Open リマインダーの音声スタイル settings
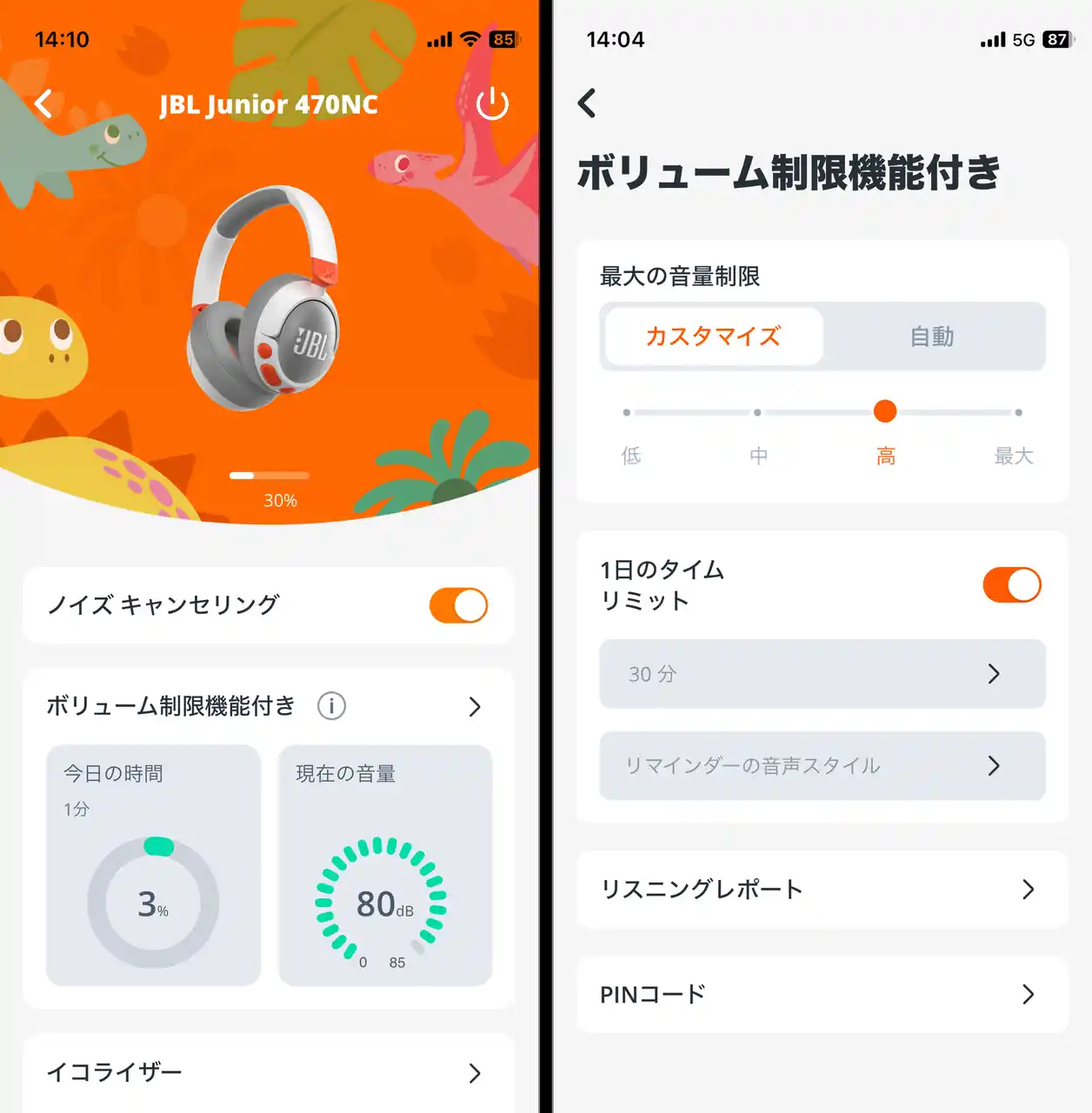Viewport: 1092px width, 1113px height. [x=822, y=765]
